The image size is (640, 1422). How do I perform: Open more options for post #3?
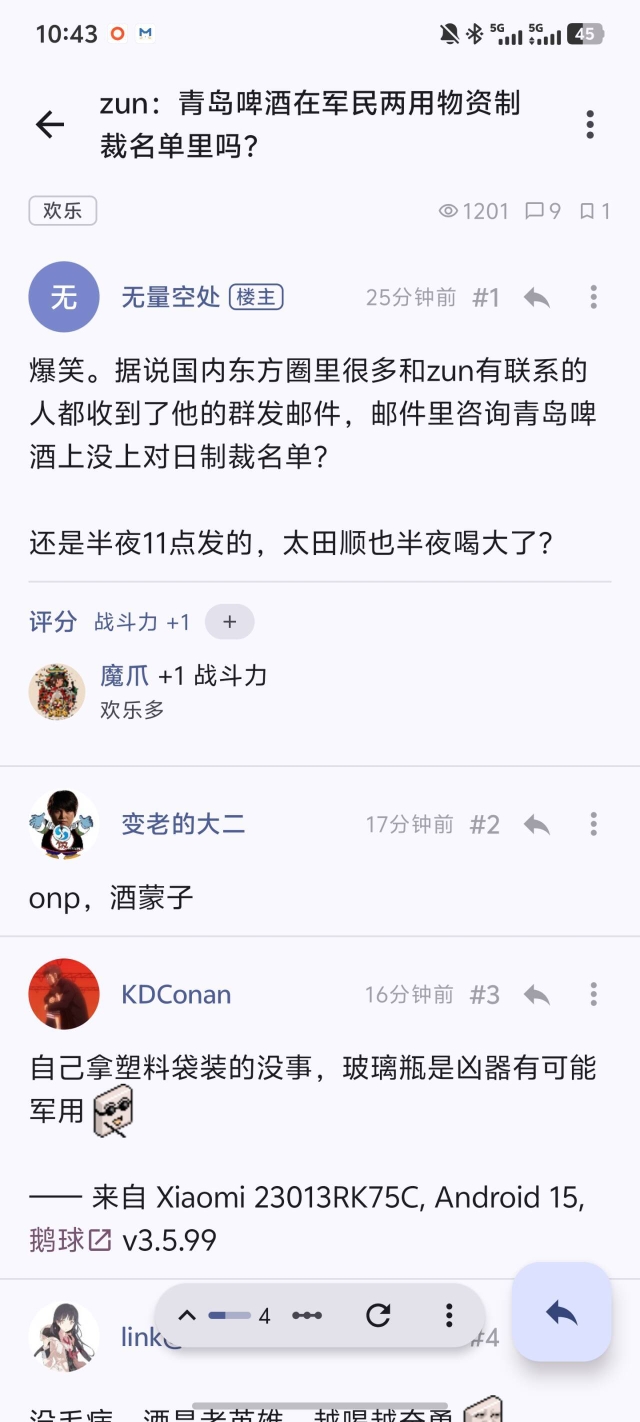pos(593,994)
